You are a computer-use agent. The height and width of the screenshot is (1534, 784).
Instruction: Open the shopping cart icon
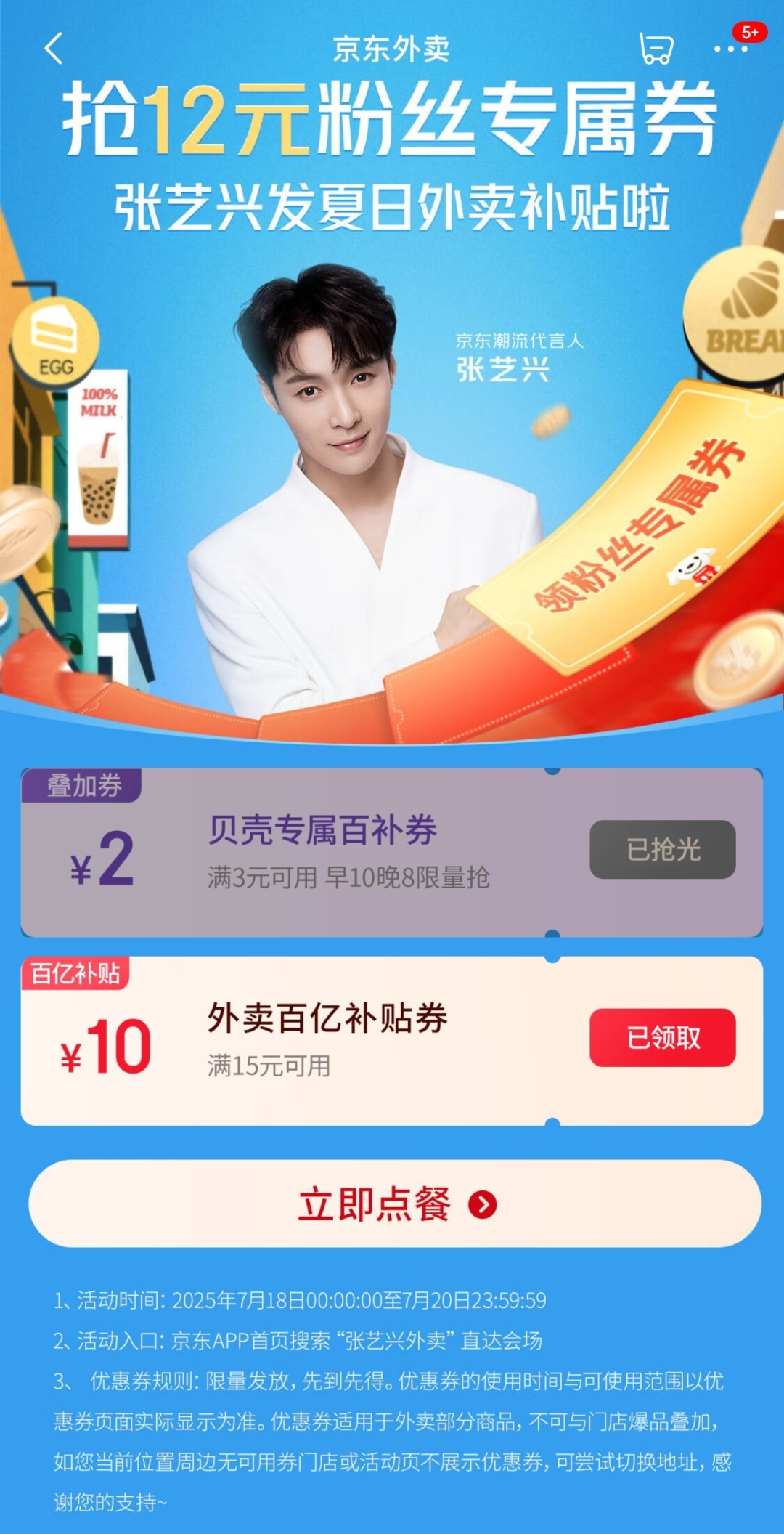656,49
